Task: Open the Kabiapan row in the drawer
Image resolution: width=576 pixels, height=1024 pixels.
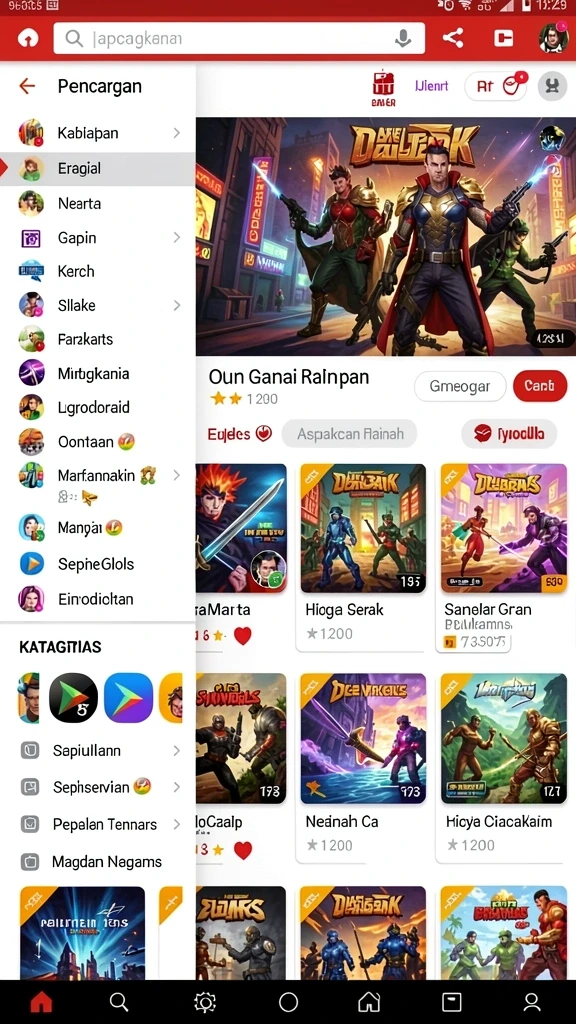Action: pos(98,133)
